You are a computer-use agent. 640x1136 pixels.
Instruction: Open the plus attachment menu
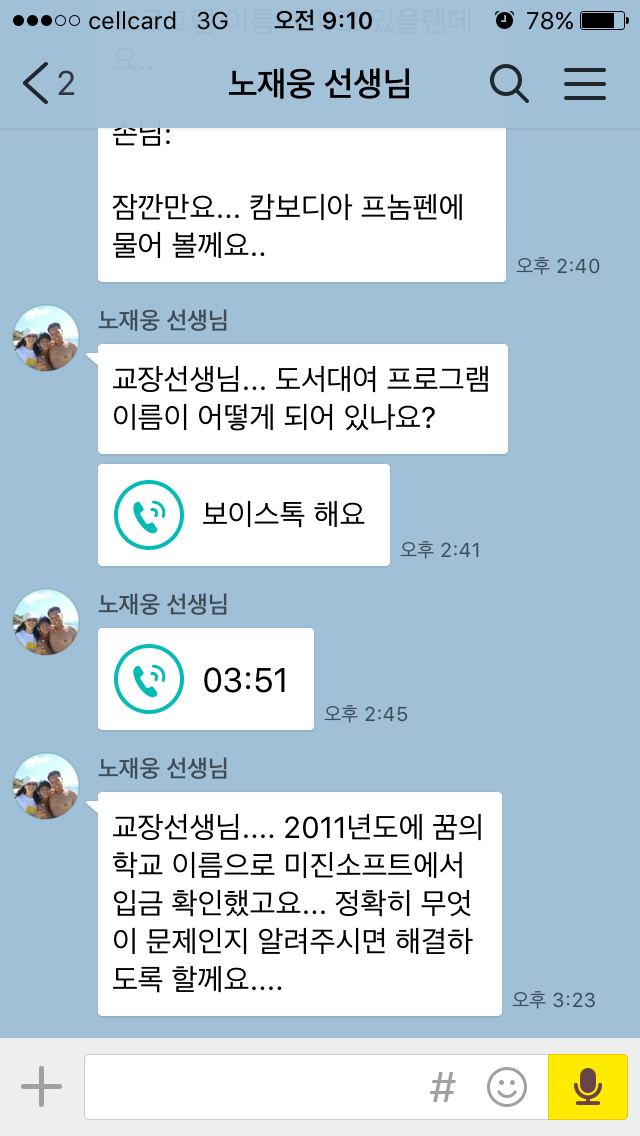(41, 1087)
